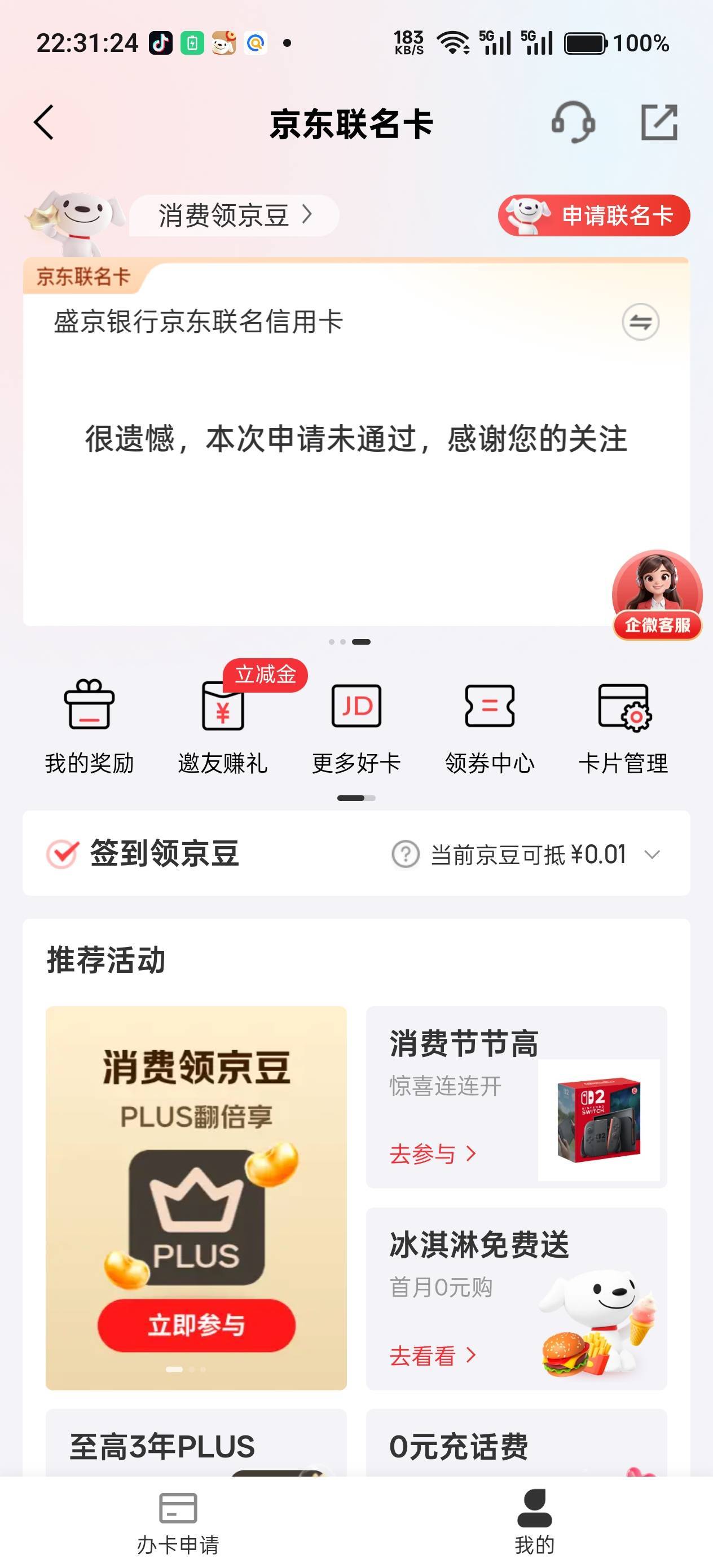Viewport: 713px width, 1568px height.
Task: Switch to 办卡申请 tab
Action: (178, 1522)
